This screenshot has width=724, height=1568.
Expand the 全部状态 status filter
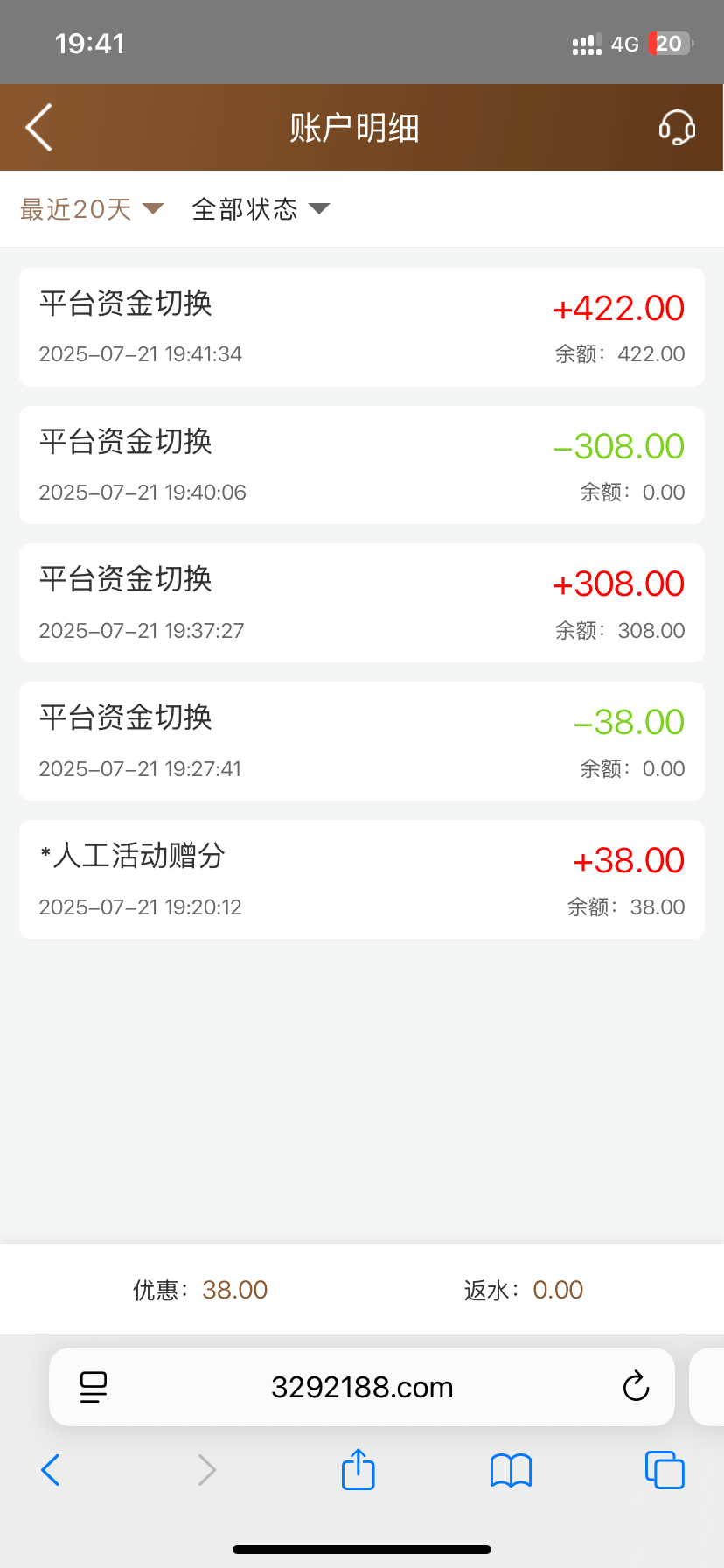[x=260, y=209]
